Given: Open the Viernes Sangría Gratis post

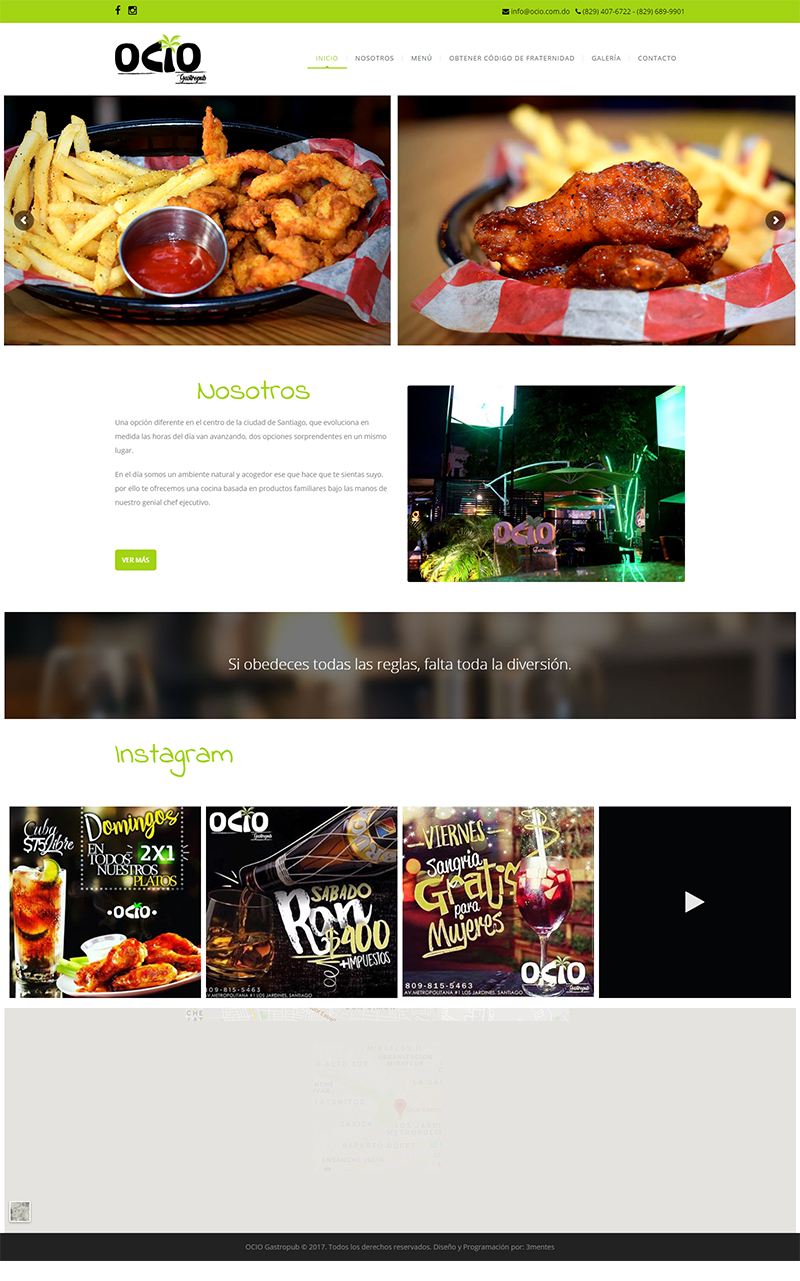Looking at the screenshot, I should click(x=498, y=902).
